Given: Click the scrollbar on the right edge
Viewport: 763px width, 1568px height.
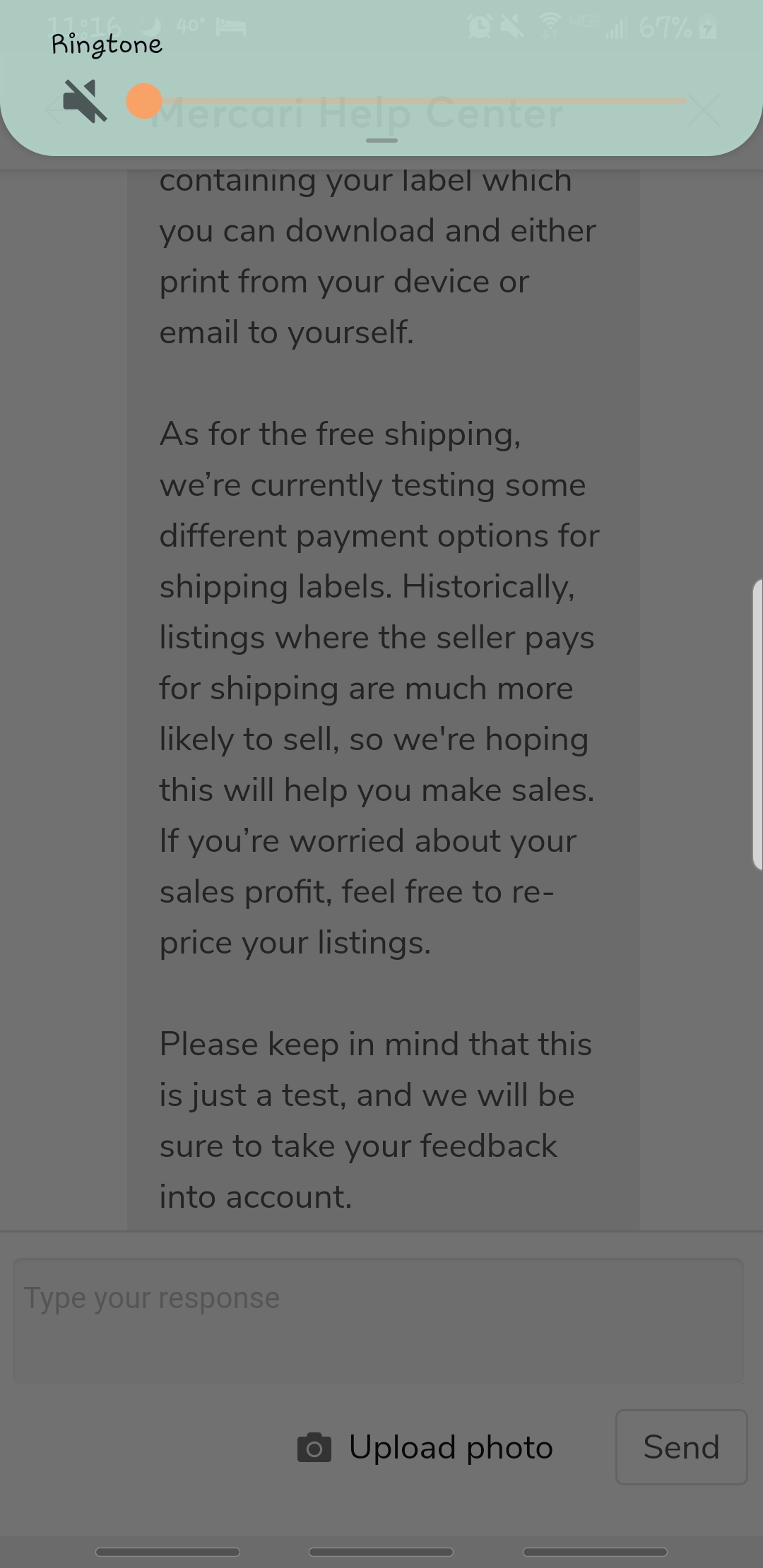Looking at the screenshot, I should (x=757, y=720).
